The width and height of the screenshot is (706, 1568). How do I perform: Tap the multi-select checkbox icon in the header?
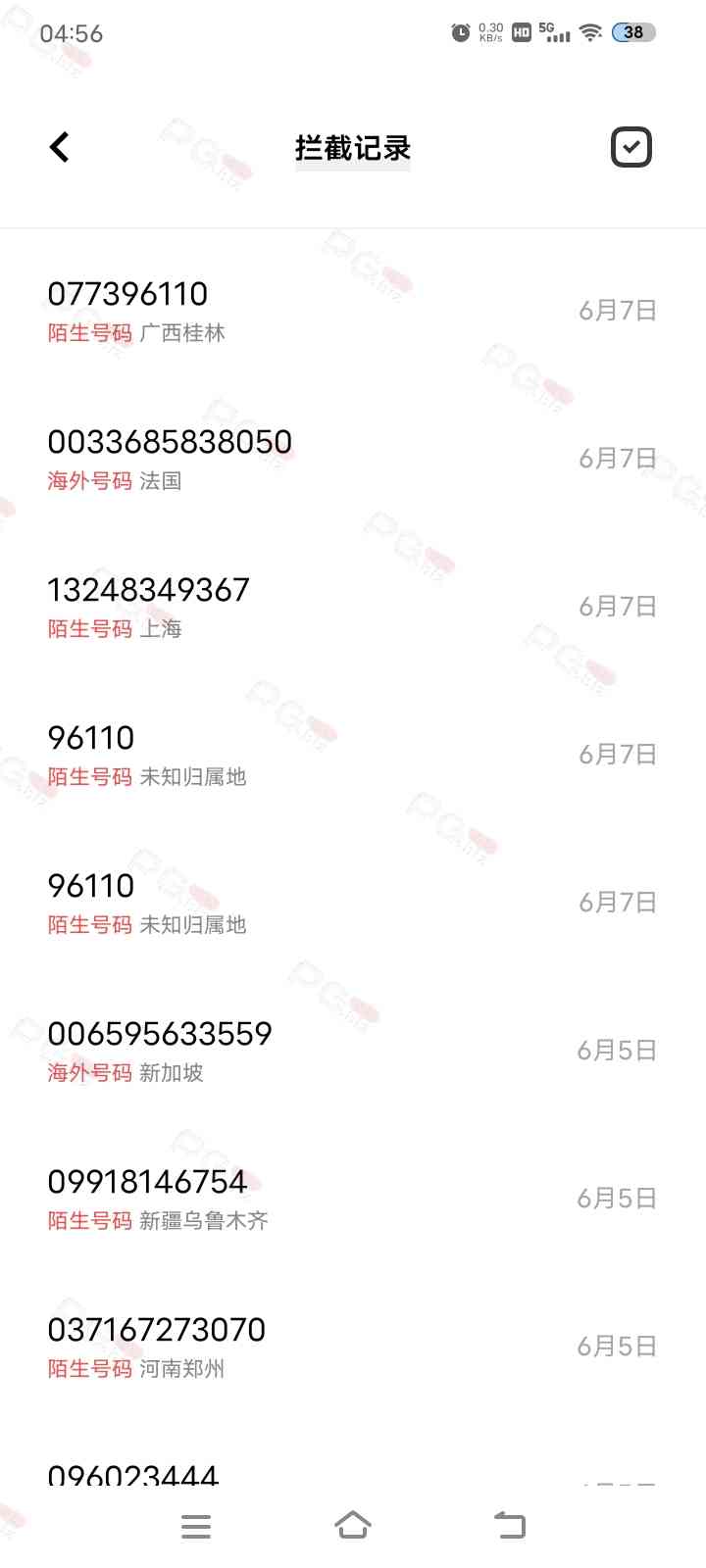[631, 147]
